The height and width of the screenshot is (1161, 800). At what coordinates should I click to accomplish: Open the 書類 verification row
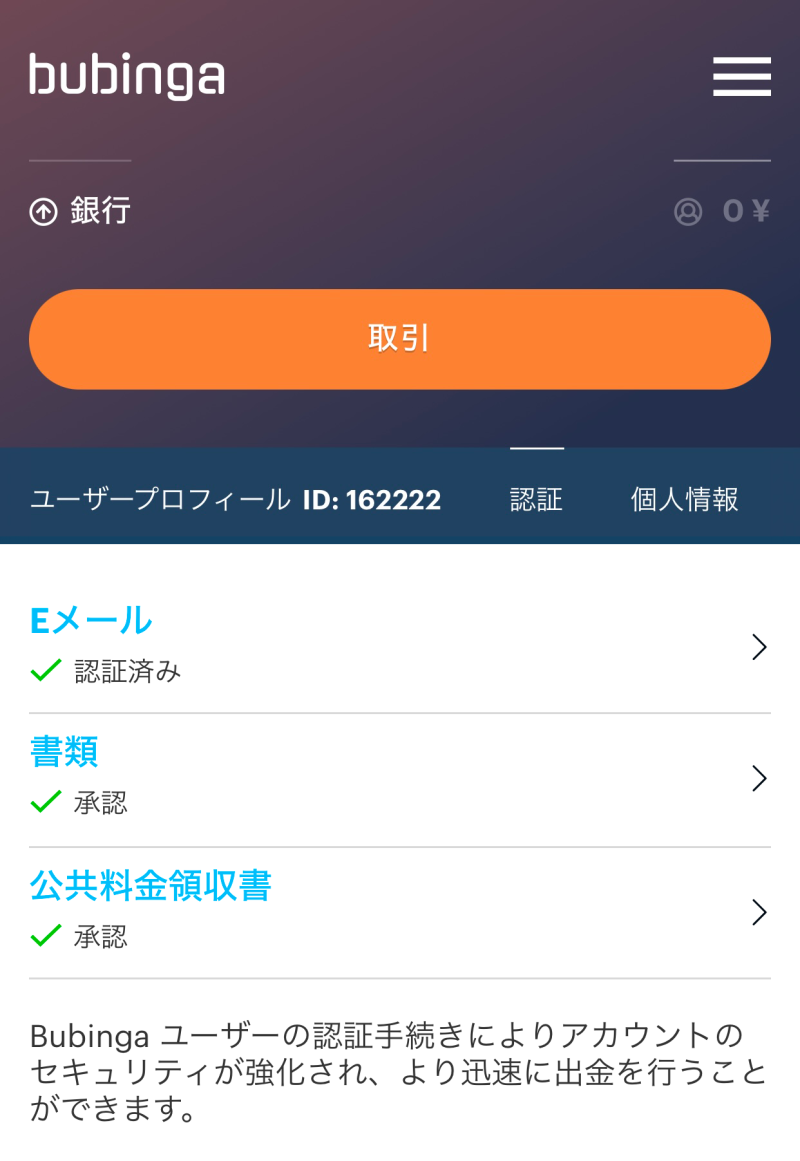click(x=400, y=779)
